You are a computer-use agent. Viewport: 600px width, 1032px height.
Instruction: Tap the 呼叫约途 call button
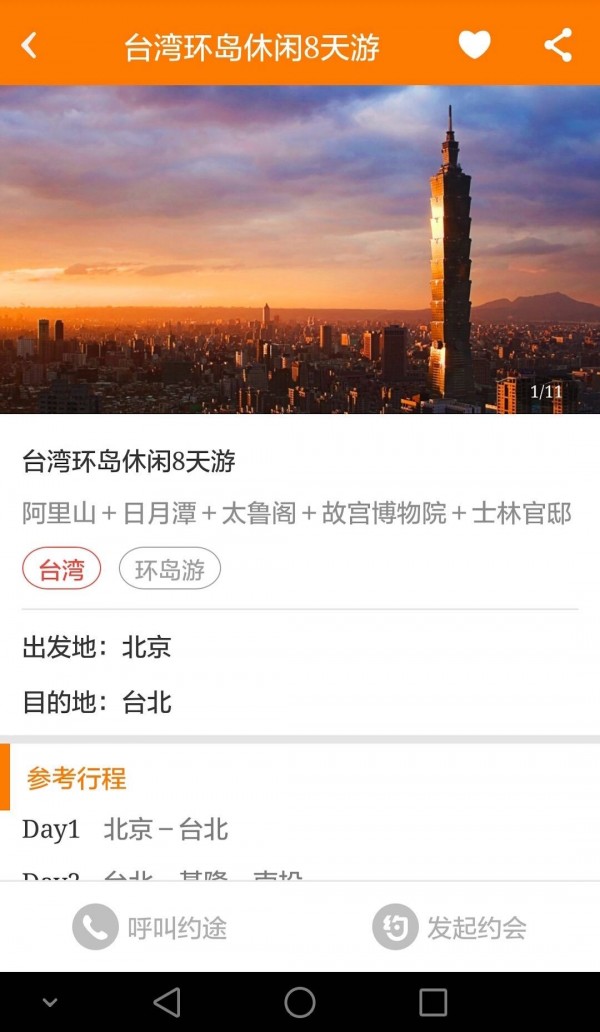[150, 927]
